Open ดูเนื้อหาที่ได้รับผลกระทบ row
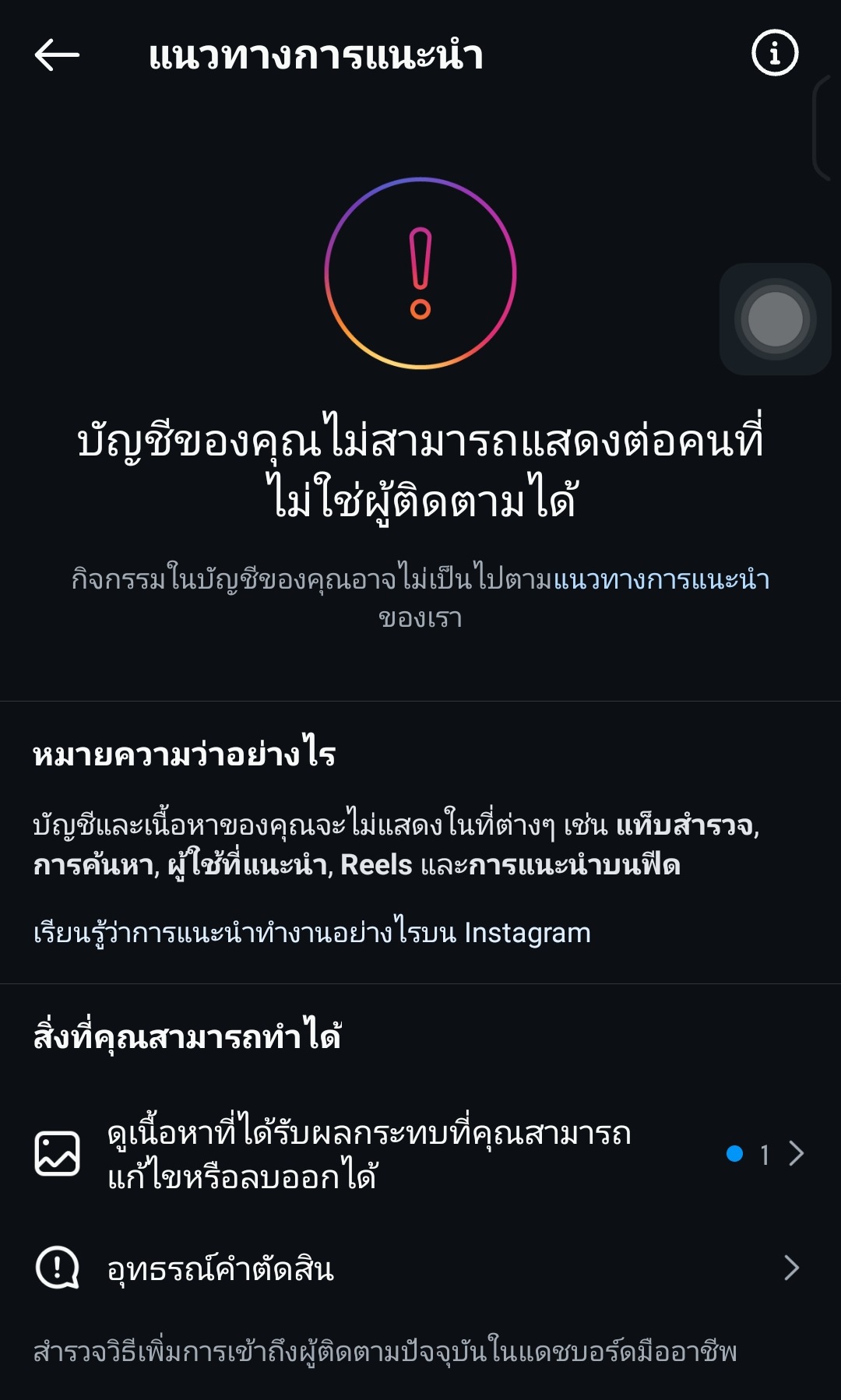Image resolution: width=841 pixels, height=1400 pixels. pyautogui.click(x=420, y=1154)
